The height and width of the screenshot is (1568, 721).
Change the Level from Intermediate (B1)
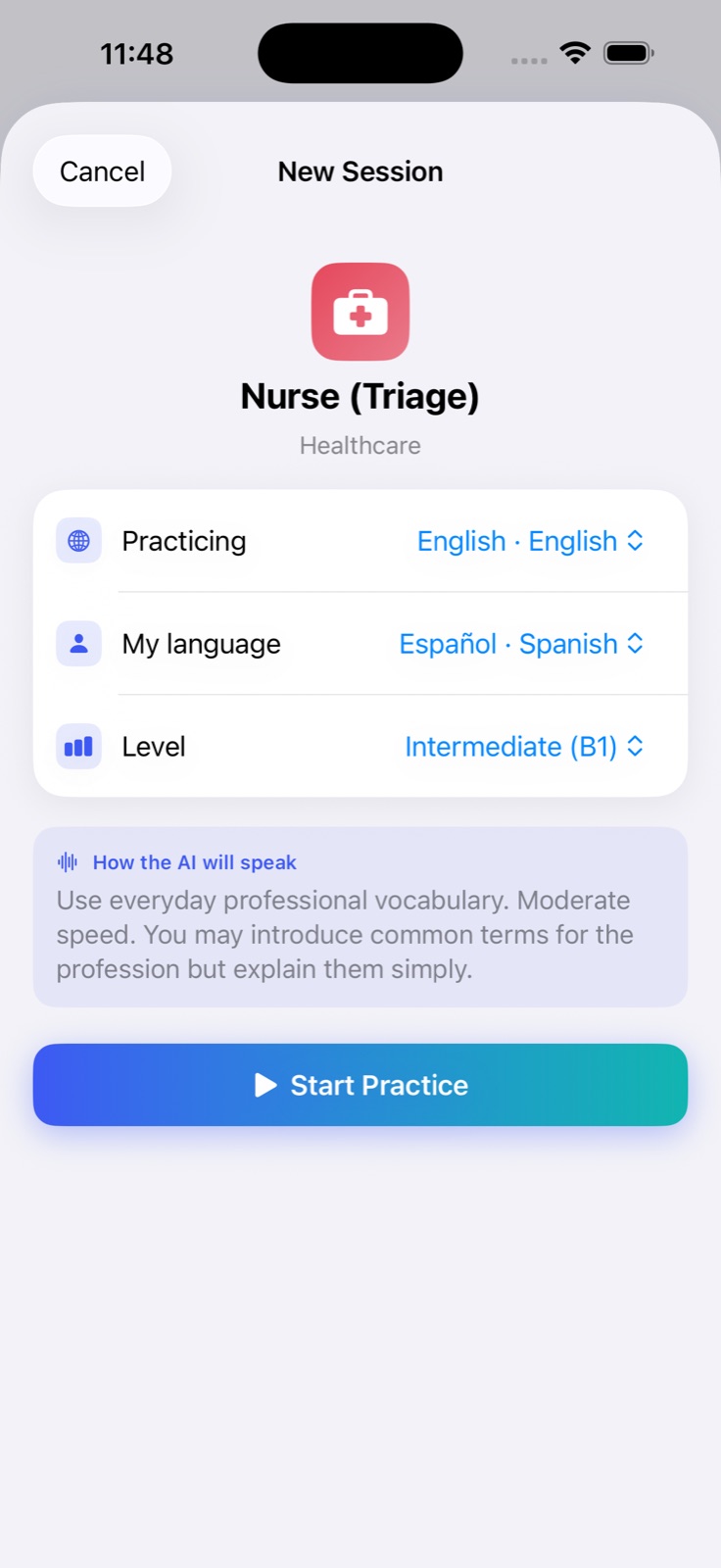click(524, 747)
